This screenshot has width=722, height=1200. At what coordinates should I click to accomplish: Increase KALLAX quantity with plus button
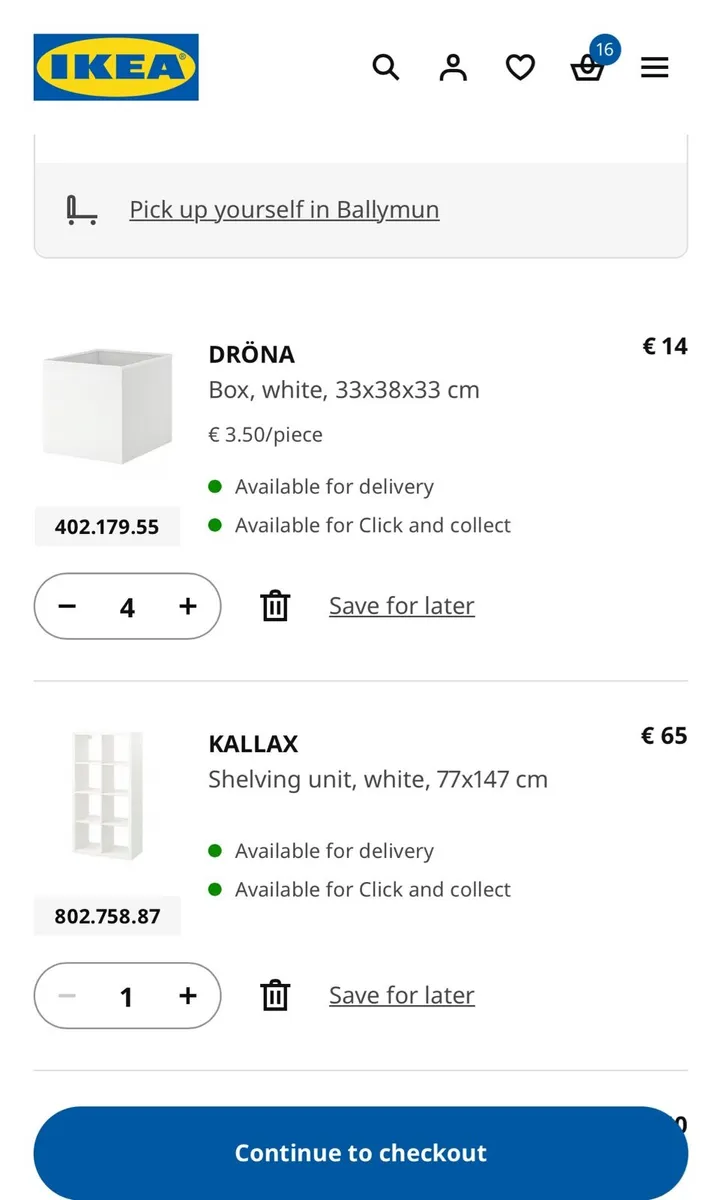pyautogui.click(x=187, y=996)
